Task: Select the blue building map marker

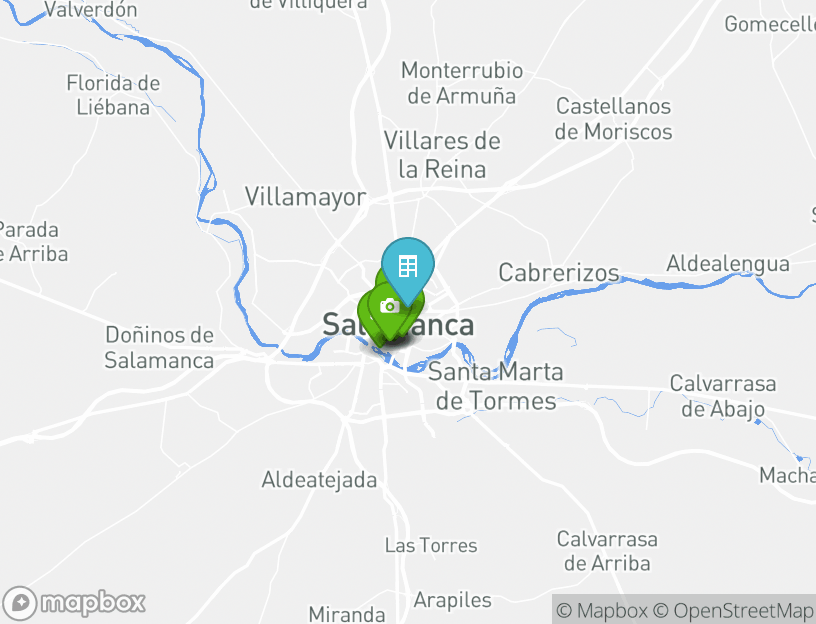Action: 407,266
